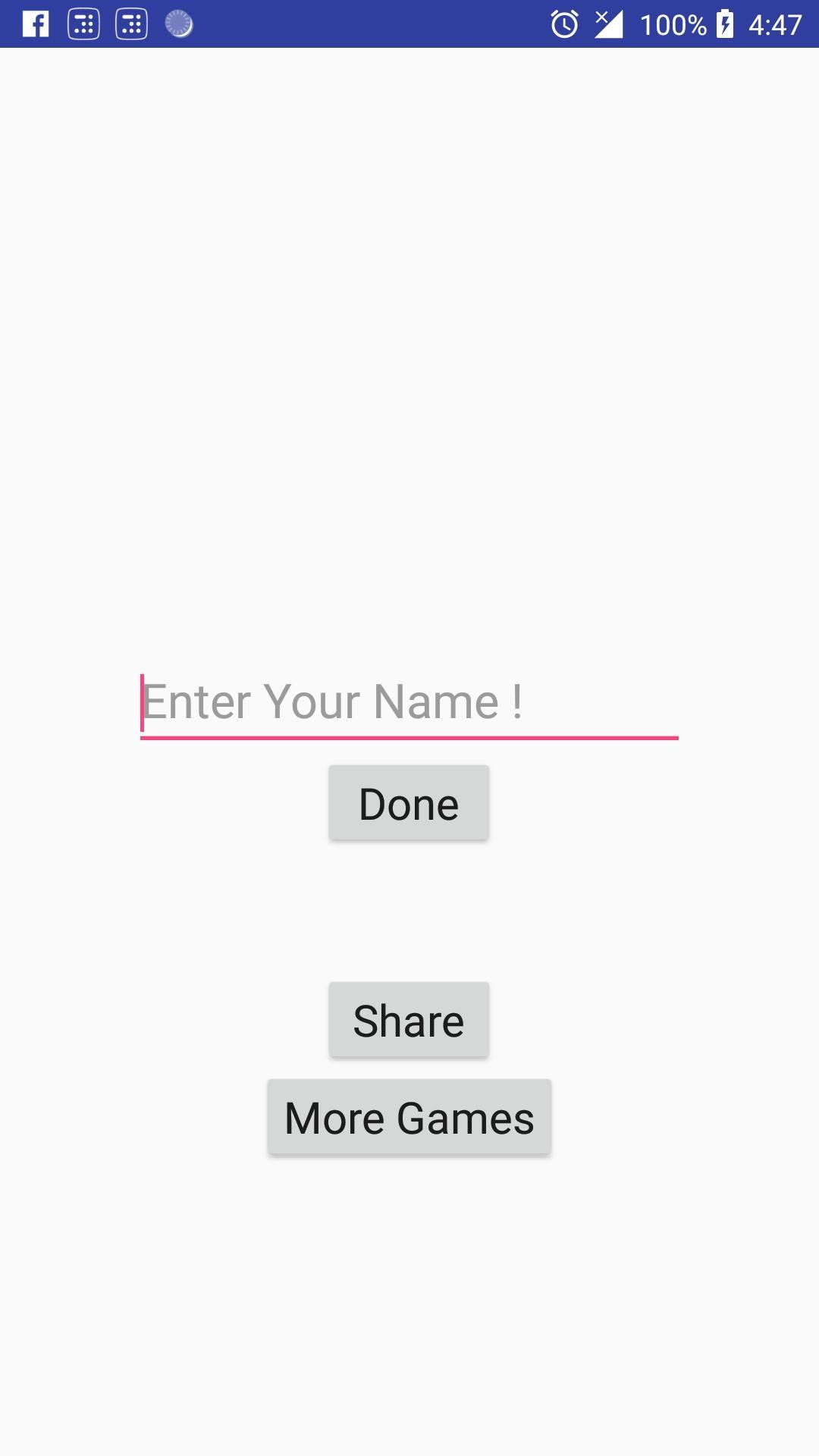This screenshot has height=1456, width=819.
Task: Tap the Enter Your Name field
Action: 409,702
